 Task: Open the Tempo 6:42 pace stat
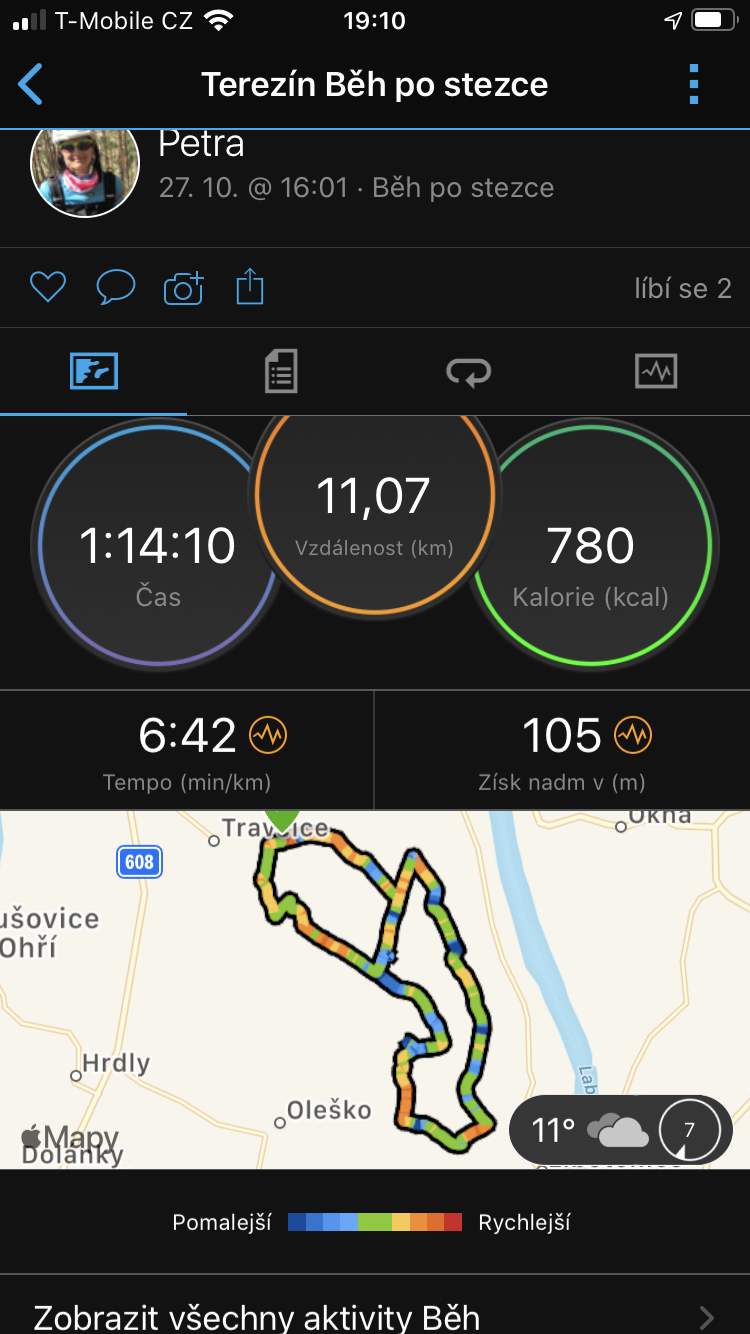click(187, 750)
